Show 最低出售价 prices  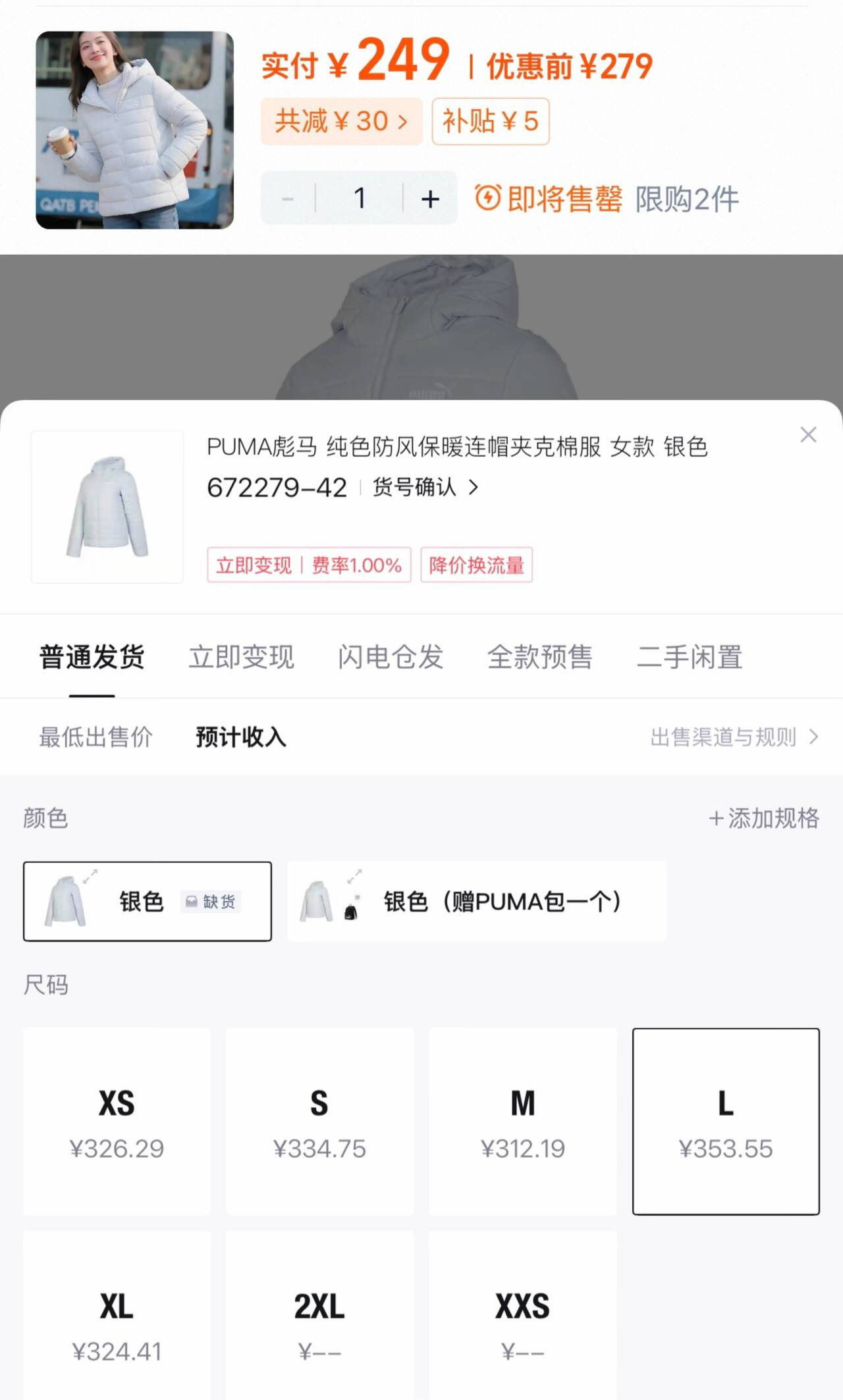(x=95, y=737)
